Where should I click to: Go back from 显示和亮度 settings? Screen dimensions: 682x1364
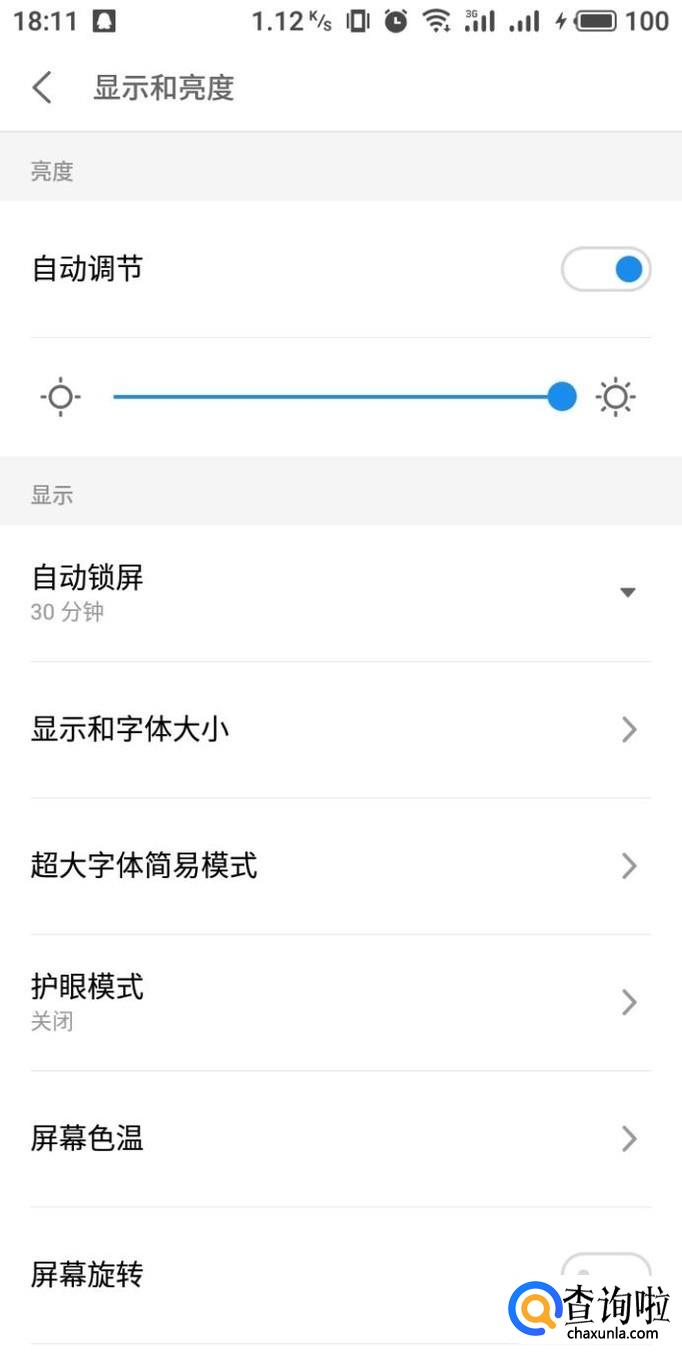42,88
